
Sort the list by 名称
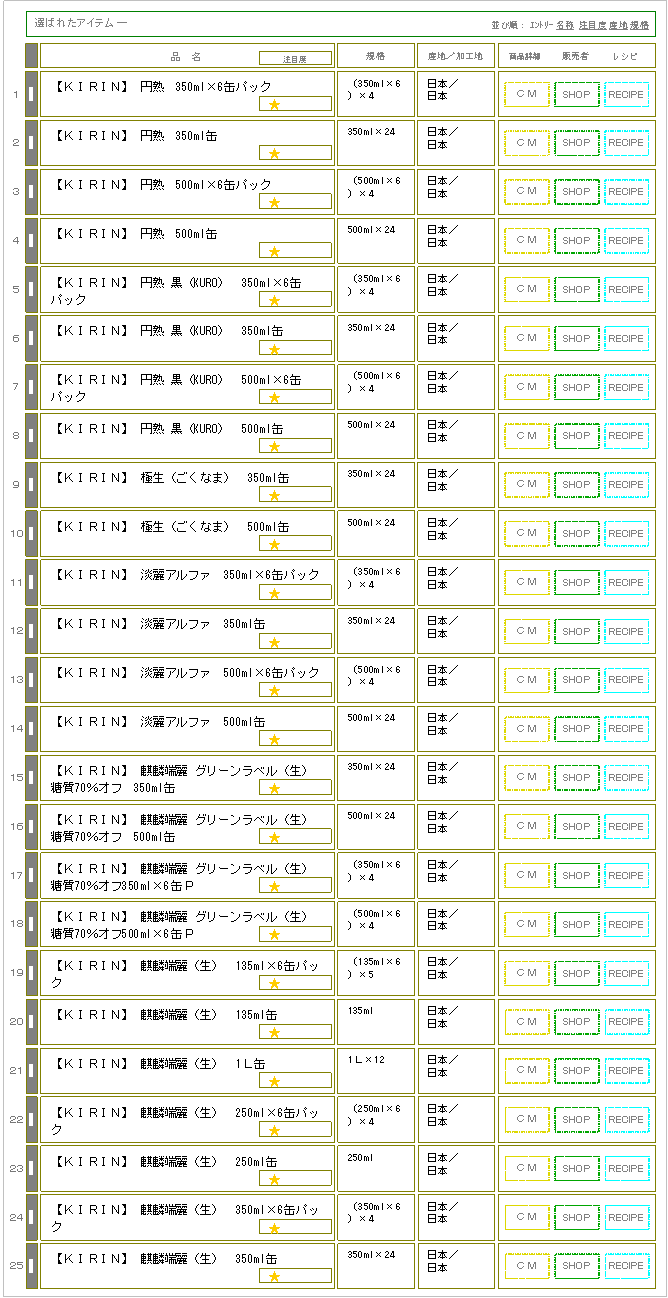click(x=565, y=23)
